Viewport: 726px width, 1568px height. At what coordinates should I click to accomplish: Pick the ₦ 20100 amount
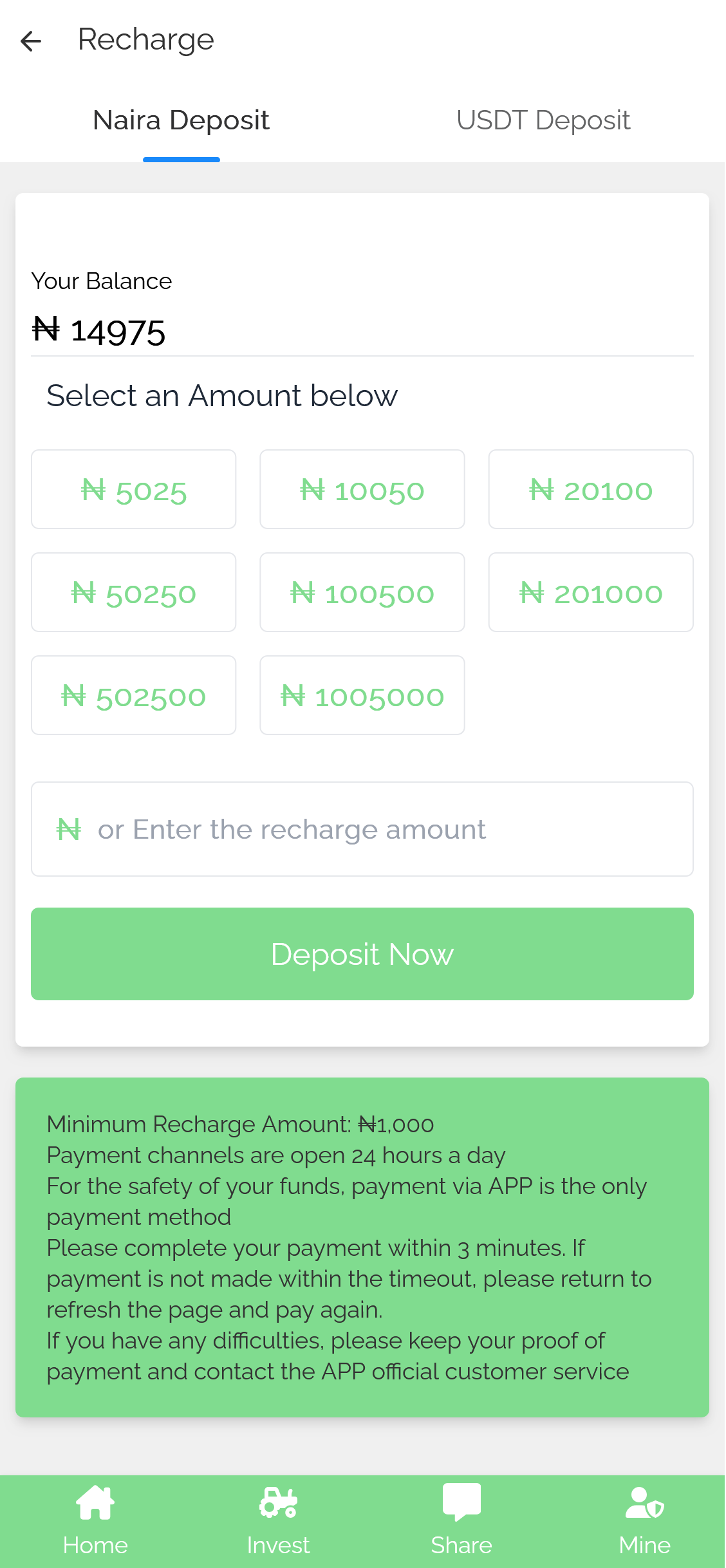(x=591, y=489)
